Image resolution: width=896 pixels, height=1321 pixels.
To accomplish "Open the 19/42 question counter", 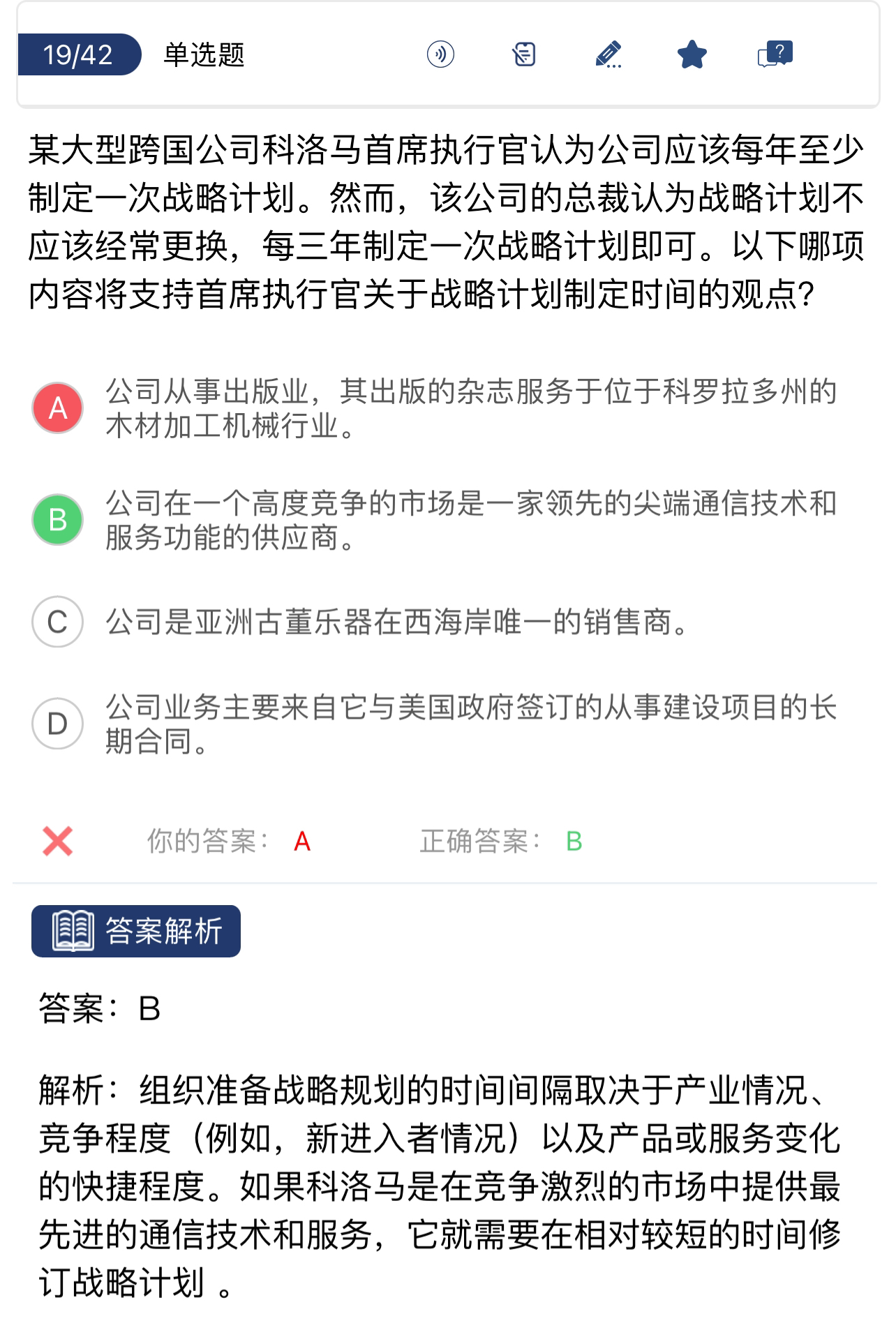I will click(78, 54).
